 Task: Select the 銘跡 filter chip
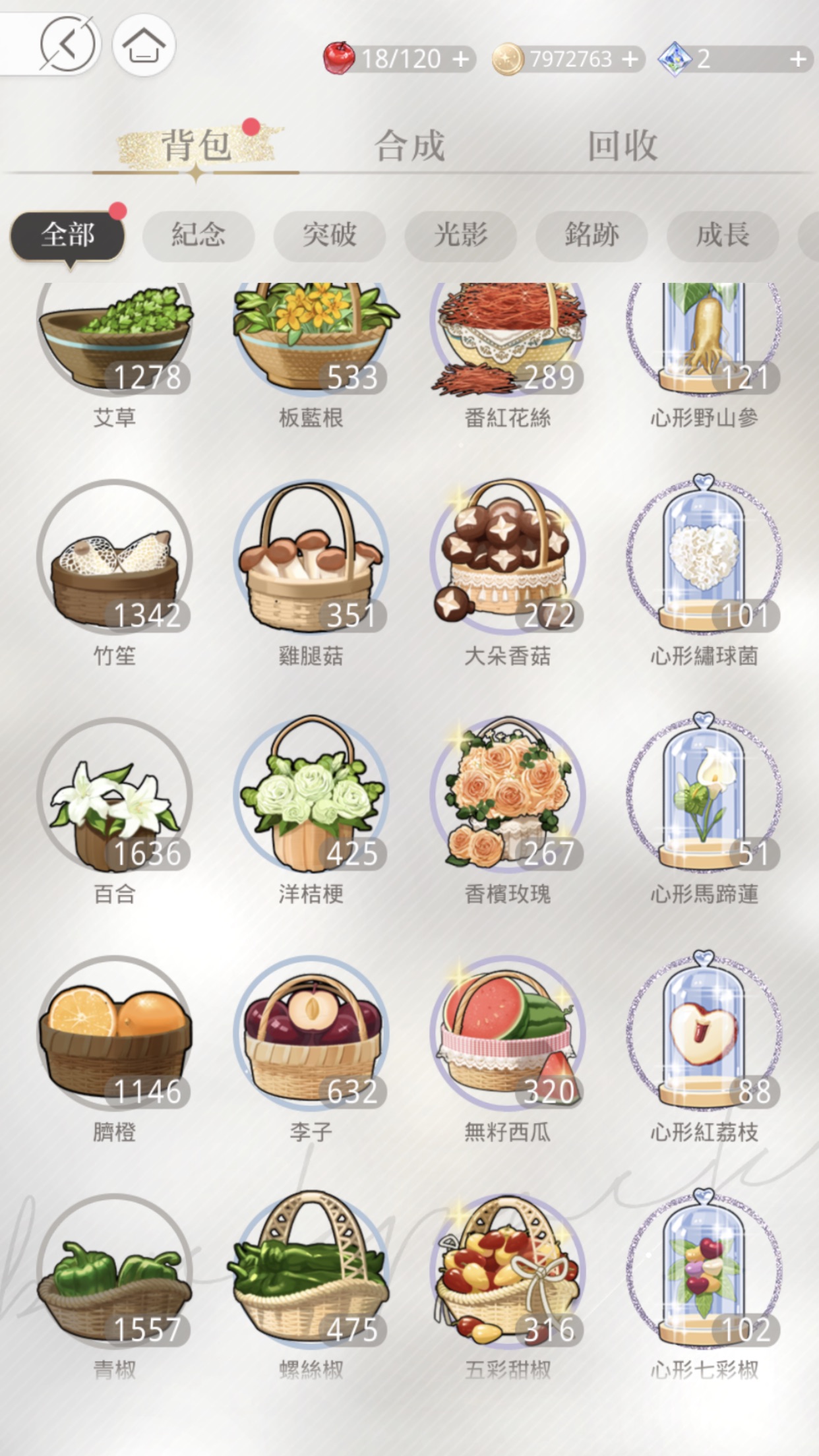pyautogui.click(x=591, y=235)
